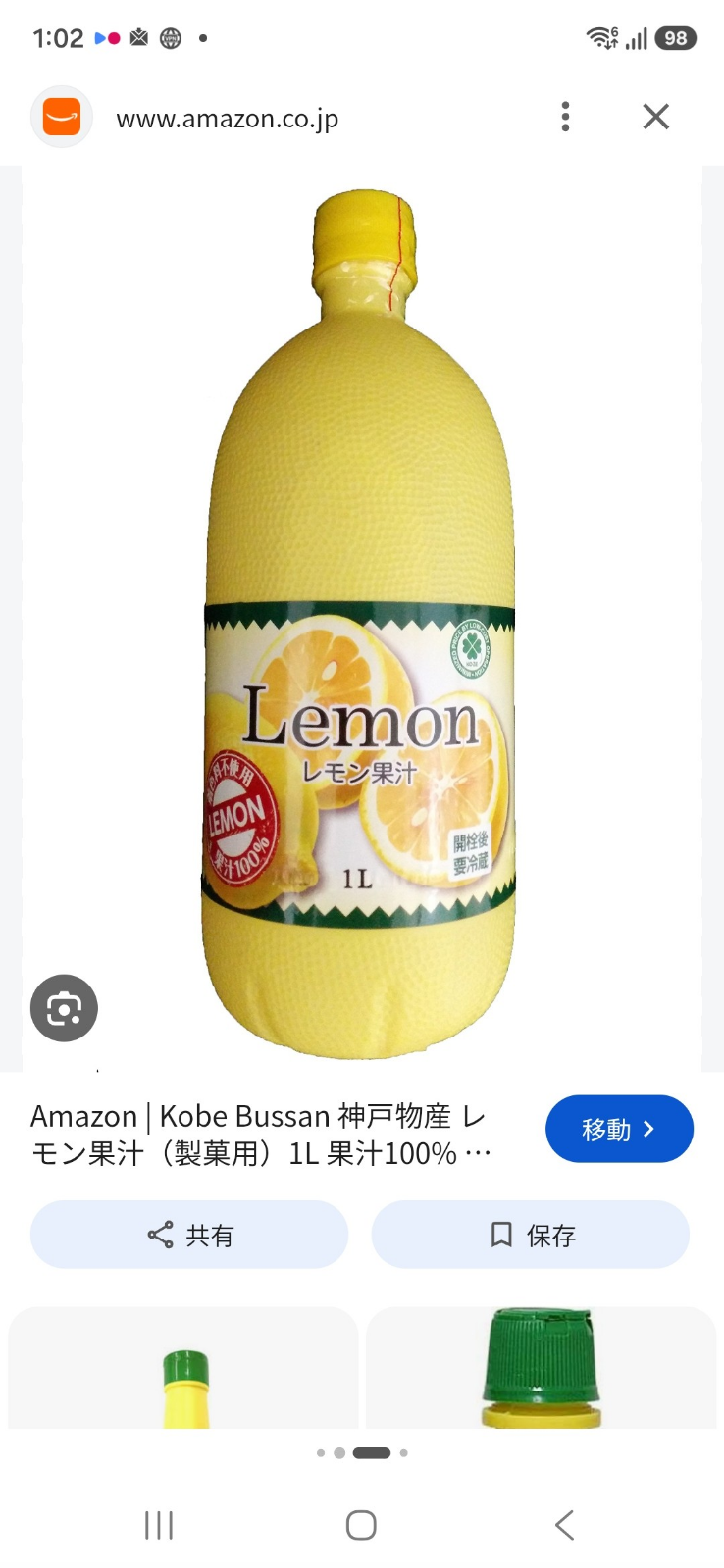Show recent apps from navigation bar
Image resolution: width=724 pixels, height=1568 pixels.
(159, 1525)
